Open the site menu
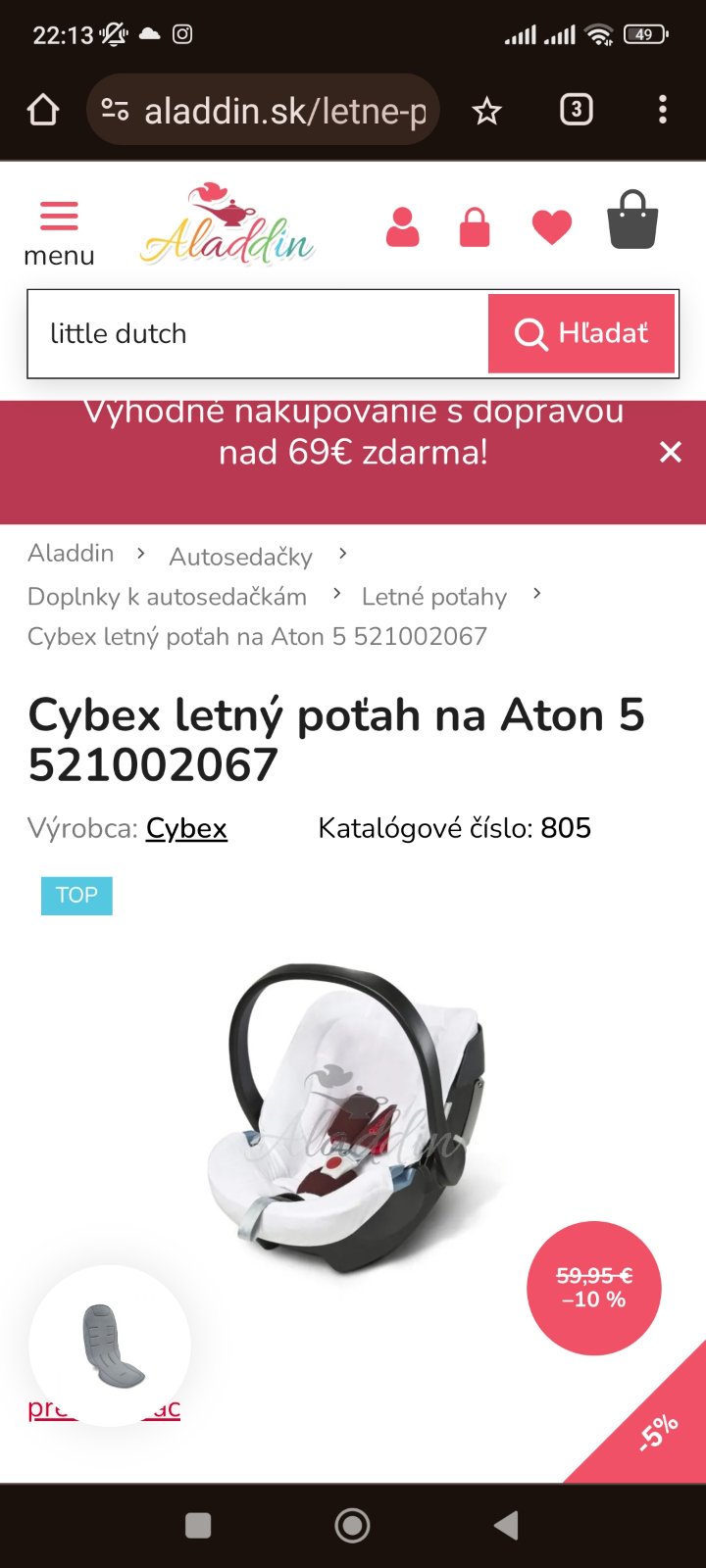Viewport: 706px width, 1568px height. [x=59, y=233]
